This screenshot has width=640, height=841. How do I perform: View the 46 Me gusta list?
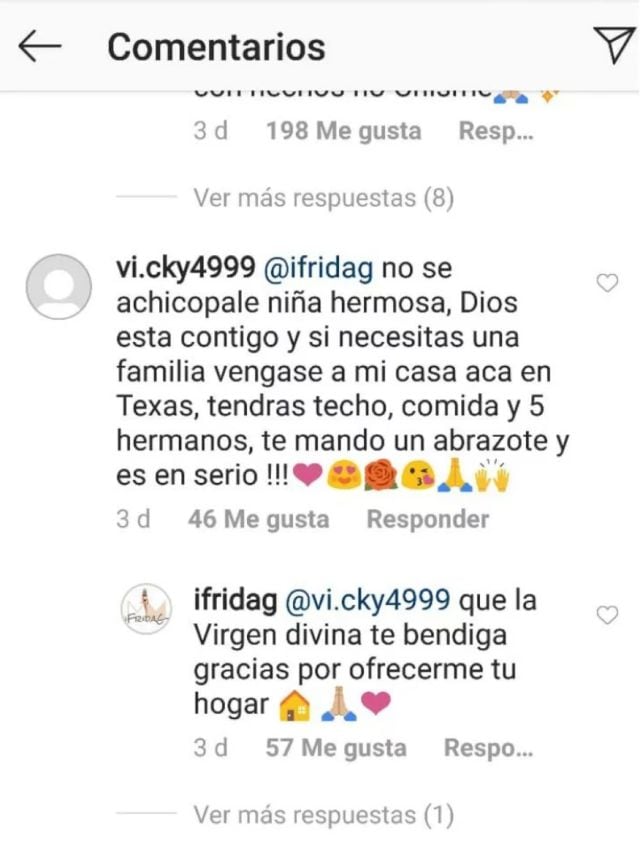[258, 519]
